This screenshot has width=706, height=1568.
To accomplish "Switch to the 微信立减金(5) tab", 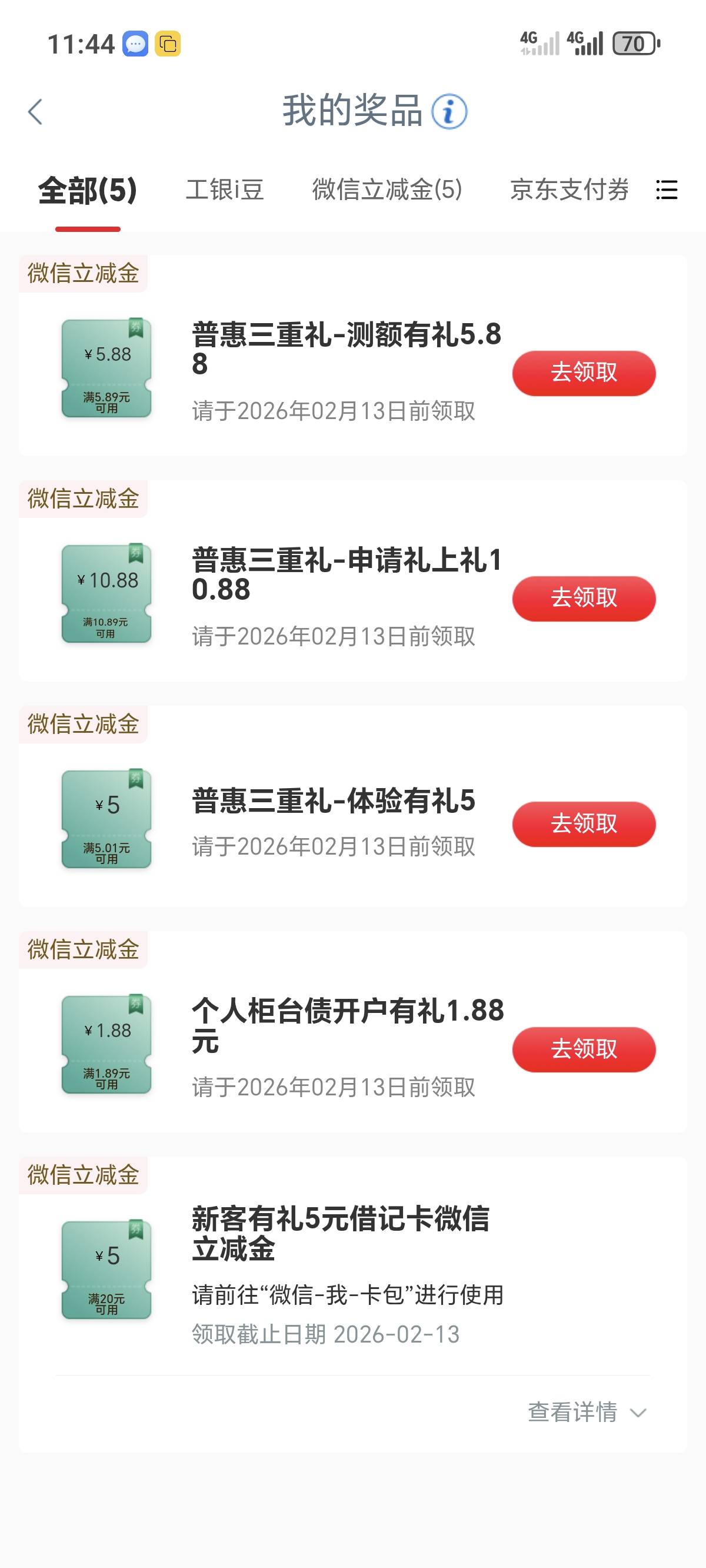I will pyautogui.click(x=387, y=190).
